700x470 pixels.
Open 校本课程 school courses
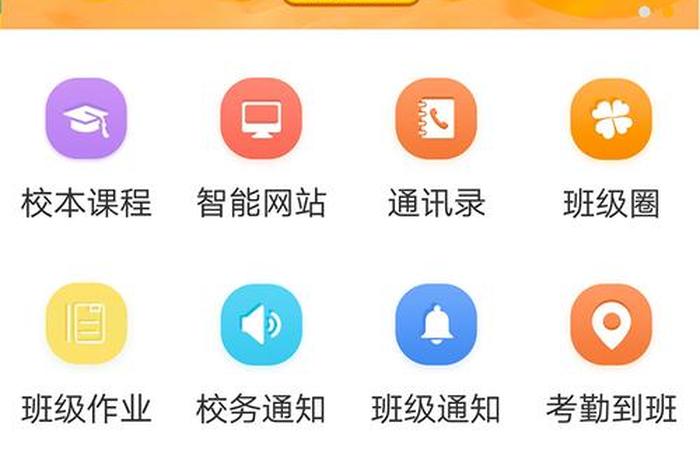tap(86, 119)
